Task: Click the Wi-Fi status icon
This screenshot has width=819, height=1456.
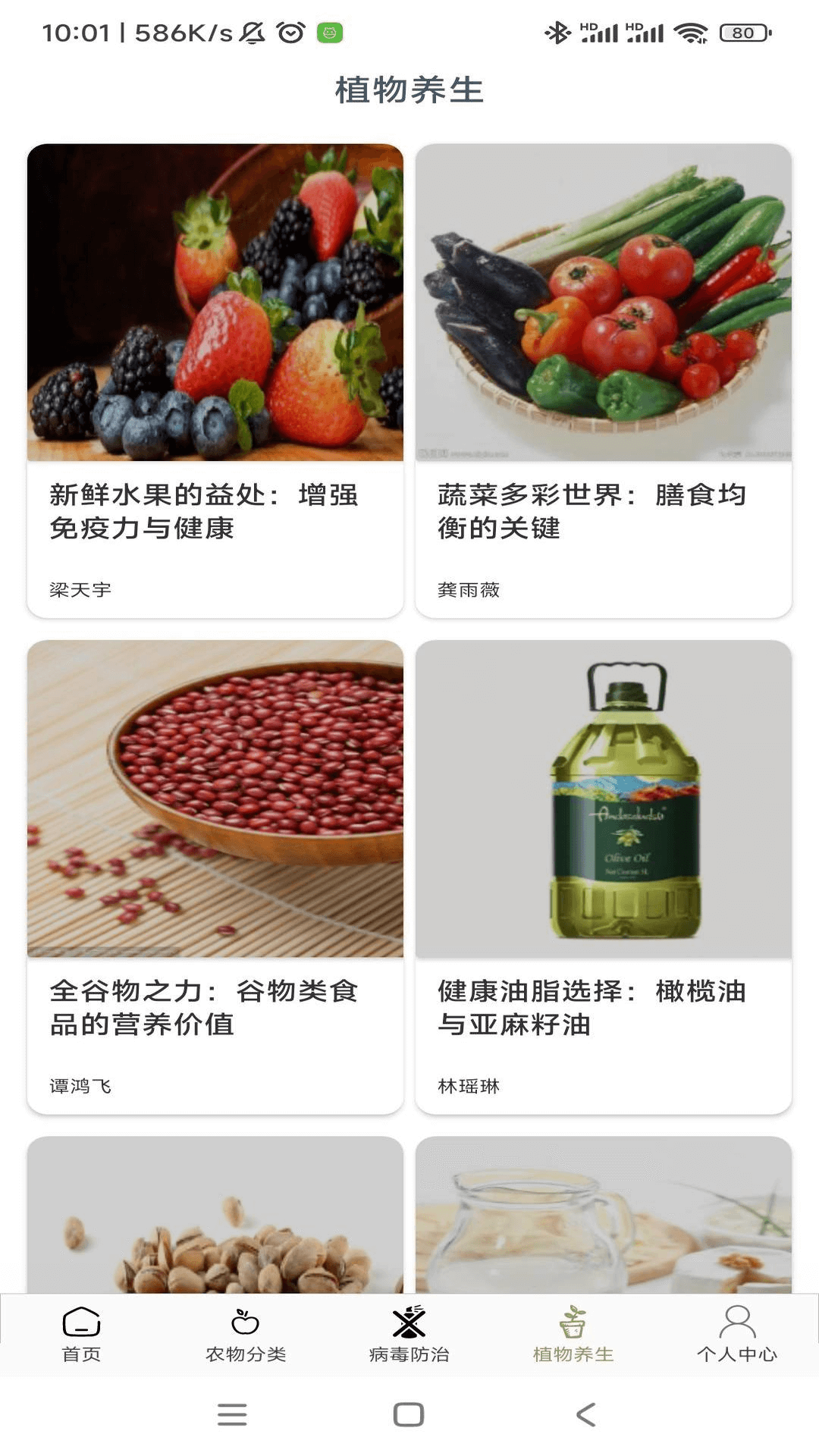Action: click(x=691, y=31)
